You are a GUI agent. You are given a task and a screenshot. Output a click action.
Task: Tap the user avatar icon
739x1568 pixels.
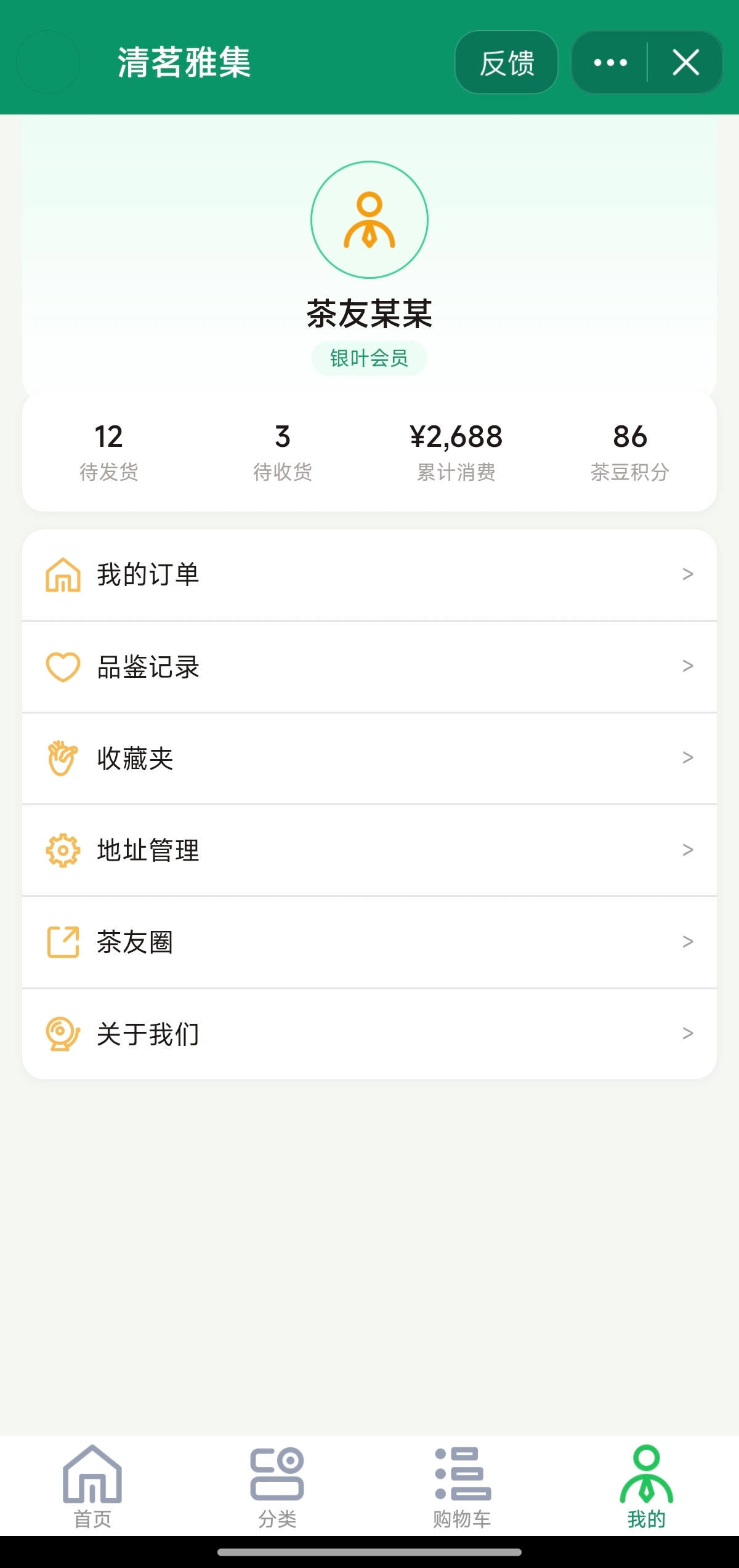coord(369,220)
